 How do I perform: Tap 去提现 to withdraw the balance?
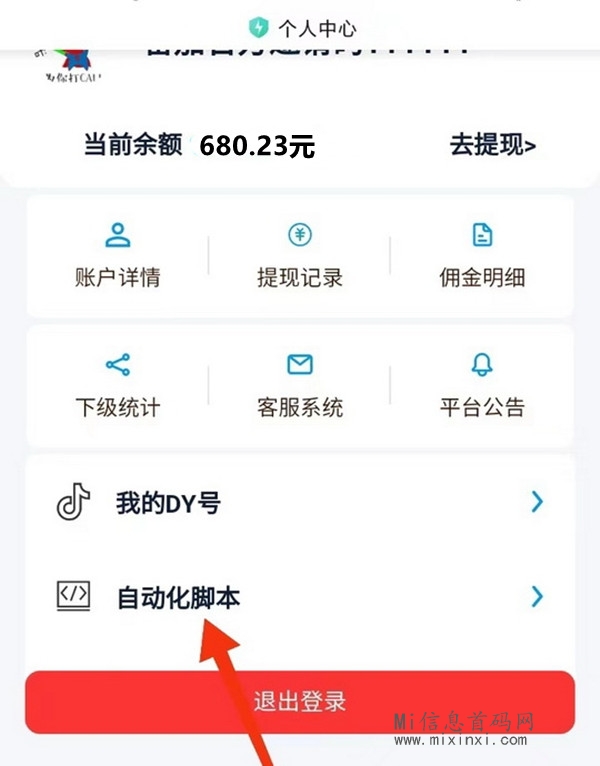click(x=492, y=145)
